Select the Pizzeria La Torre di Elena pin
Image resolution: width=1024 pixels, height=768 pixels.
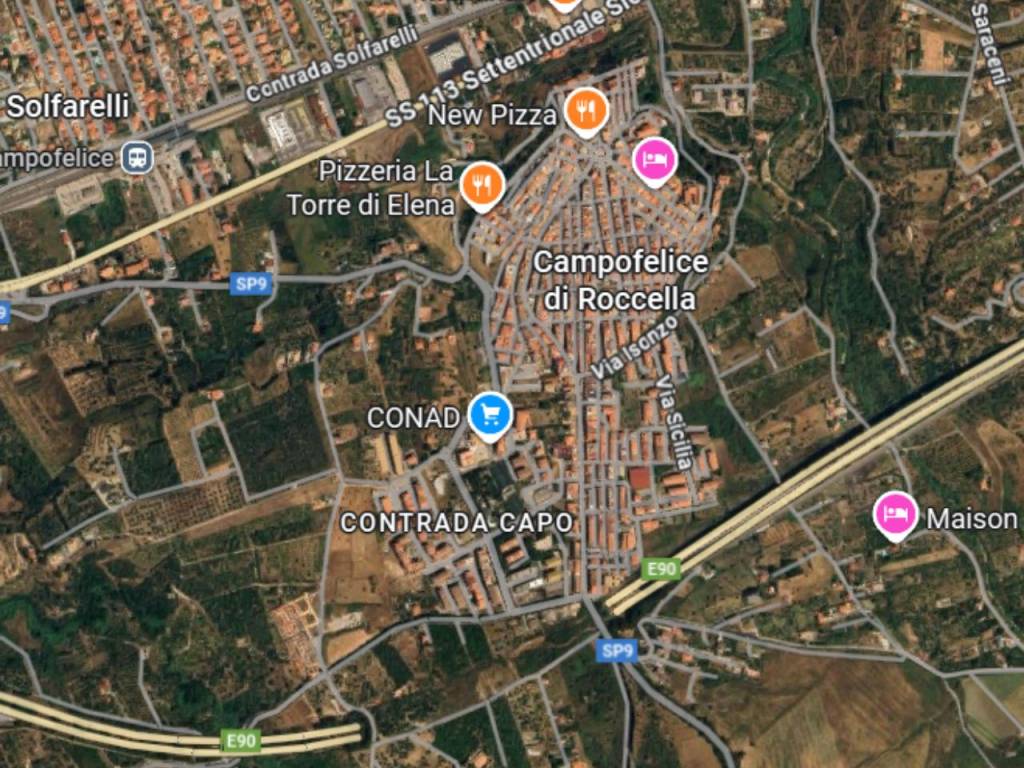coord(482,184)
